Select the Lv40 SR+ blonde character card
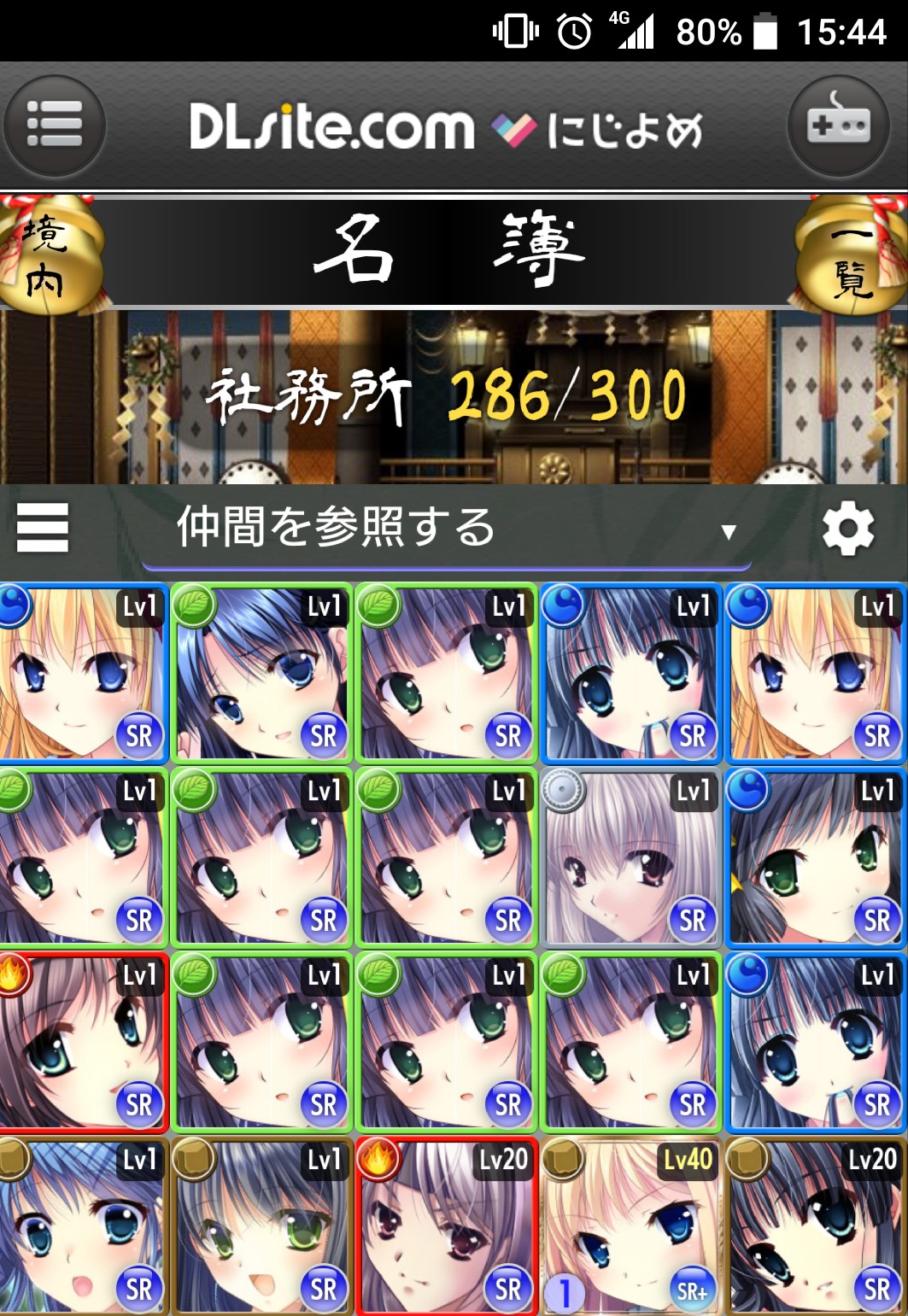Screen dimensions: 908x1316 click(631, 1226)
